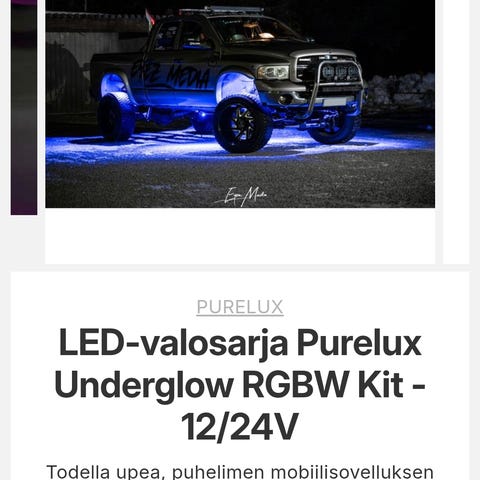View the previous product image on the left
This screenshot has width=480, height=480.
24,107
